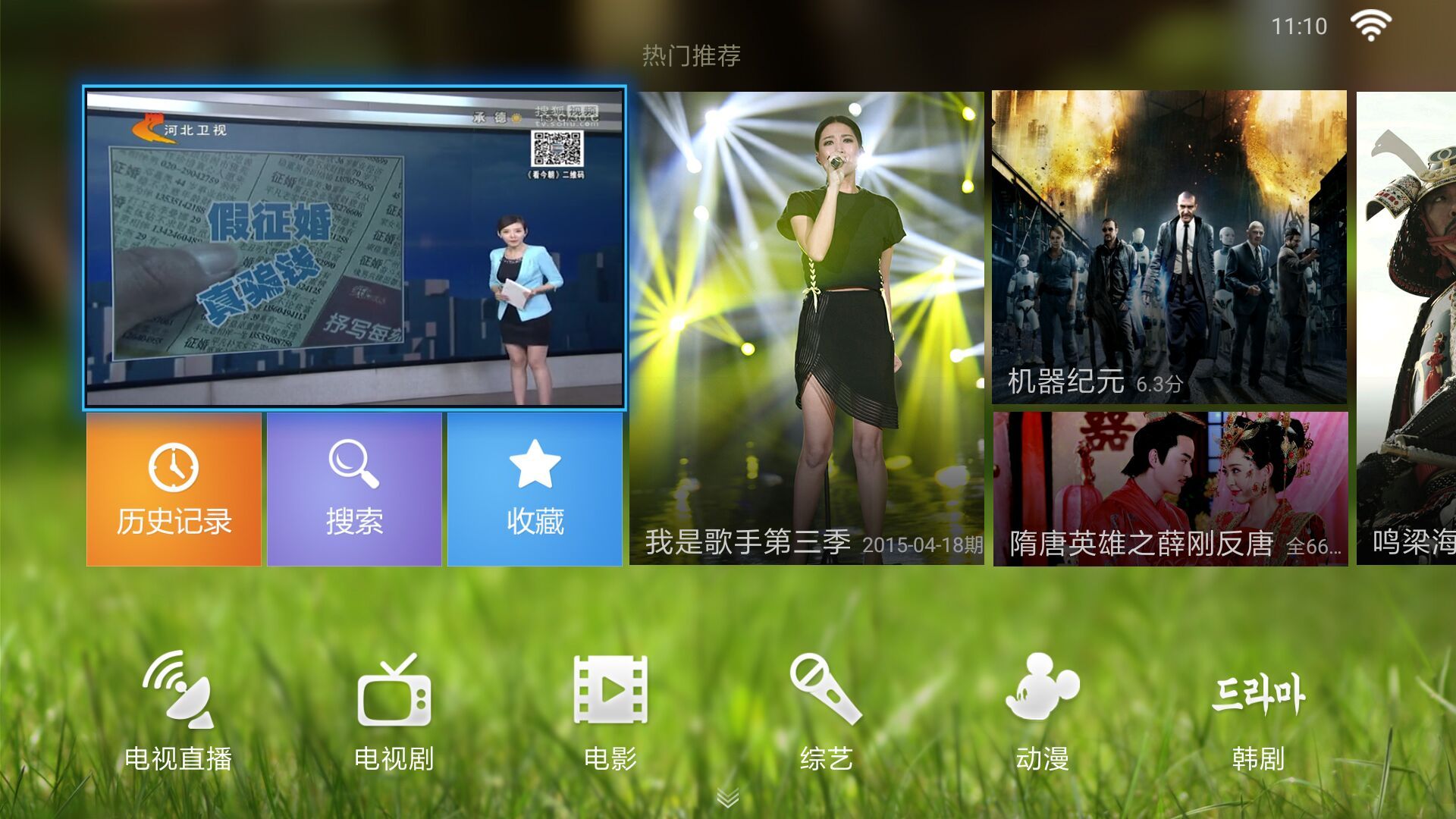Open the 综艺 variety shows category
Image resolution: width=1456 pixels, height=819 pixels.
coord(826,711)
